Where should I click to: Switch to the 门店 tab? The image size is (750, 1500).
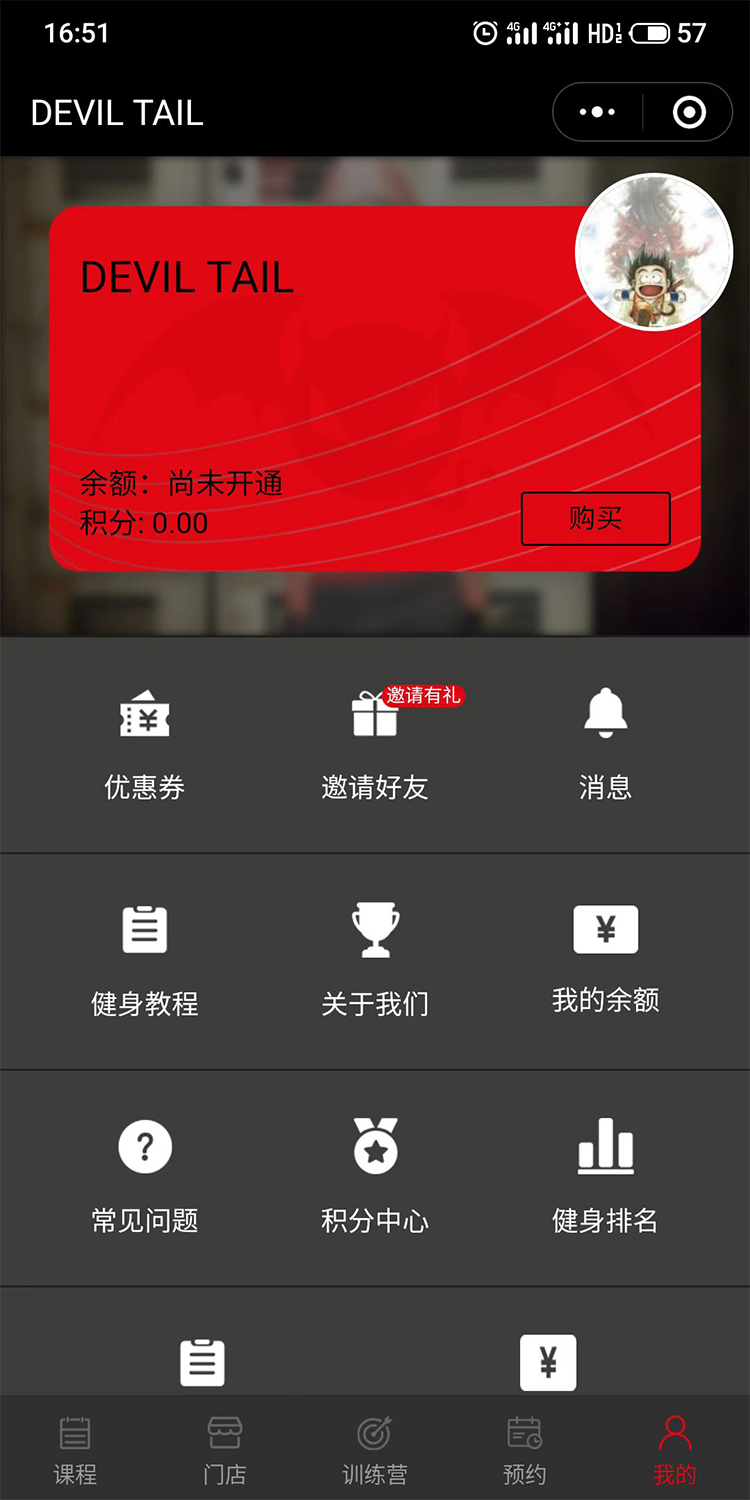[x=225, y=1450]
